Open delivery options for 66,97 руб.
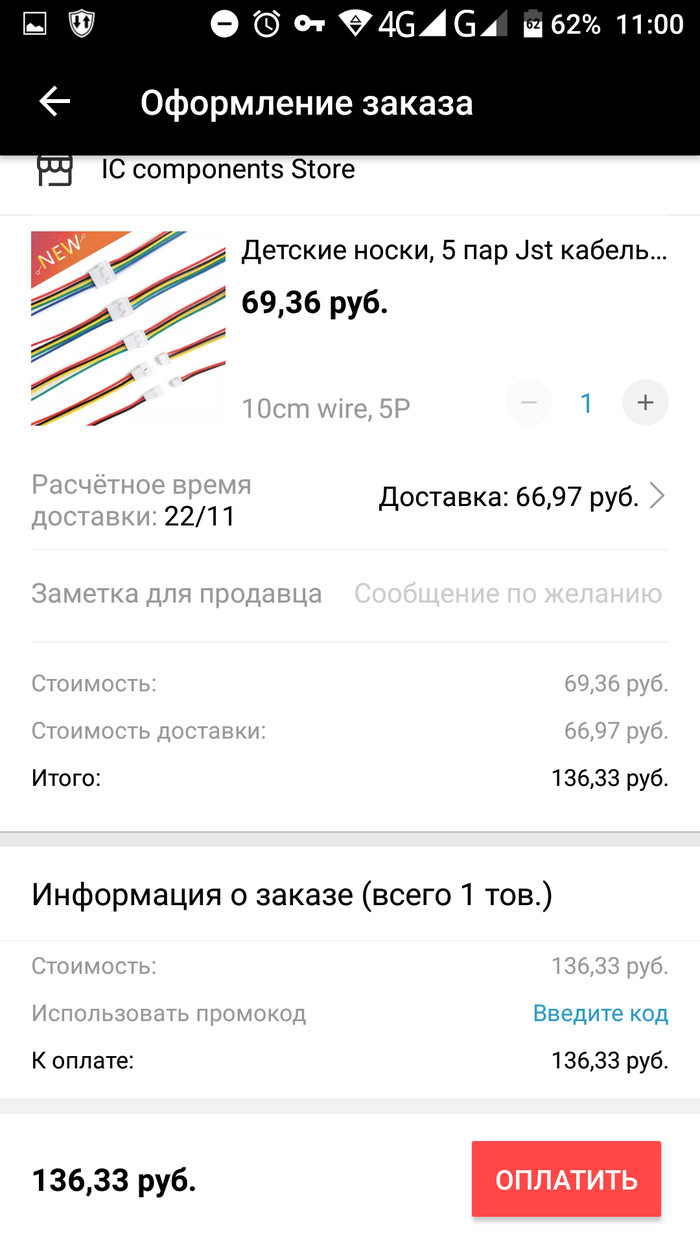Viewport: 700px width, 1244px height. tap(522, 497)
